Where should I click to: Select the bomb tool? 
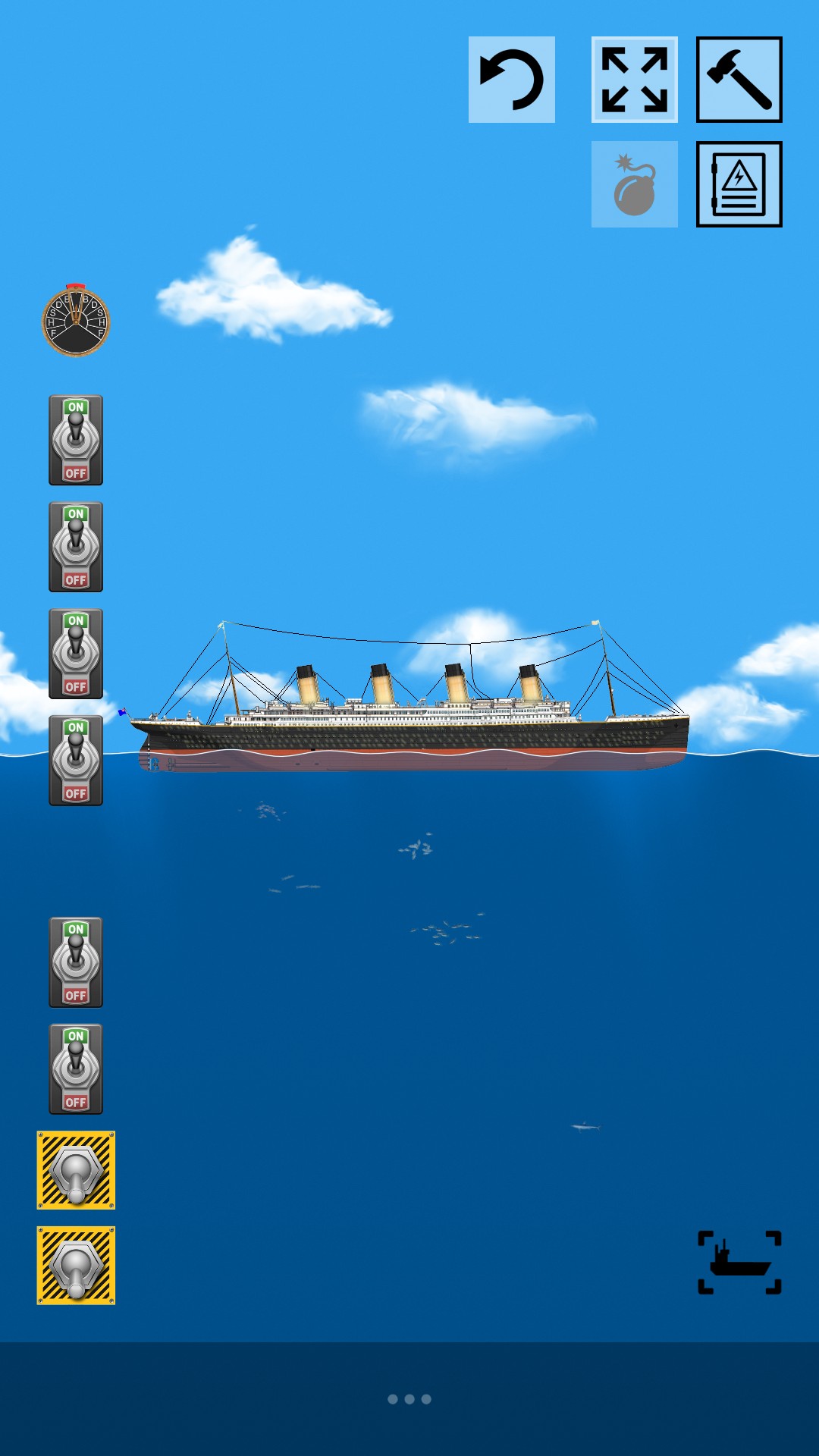click(x=635, y=184)
